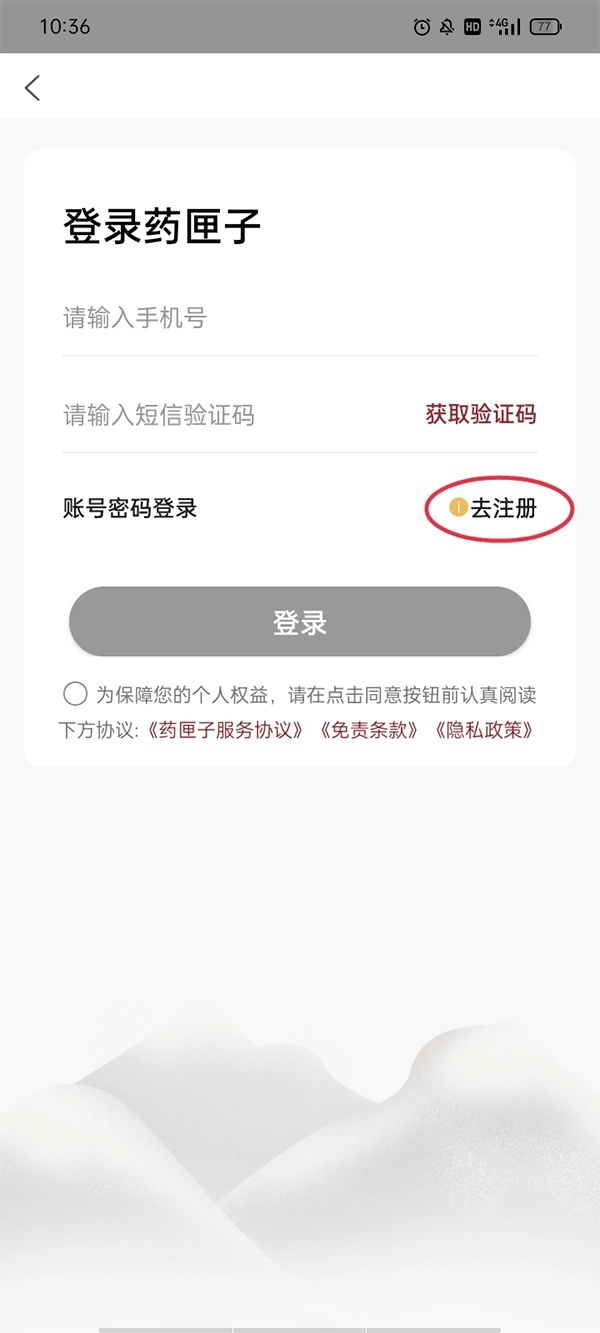
Task: Focus the SMS code field (请输入短信验证码)
Action: coord(230,415)
